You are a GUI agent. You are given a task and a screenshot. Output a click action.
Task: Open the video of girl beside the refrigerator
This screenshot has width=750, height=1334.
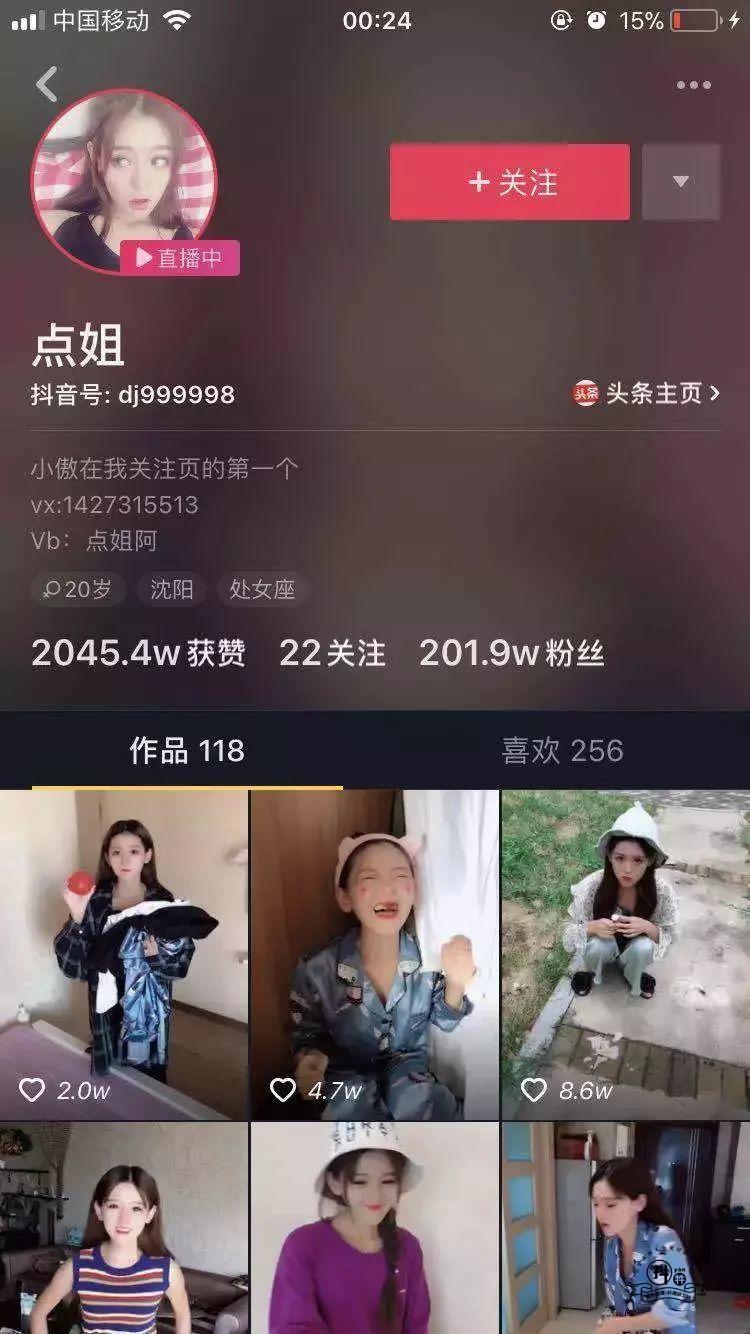625,1228
